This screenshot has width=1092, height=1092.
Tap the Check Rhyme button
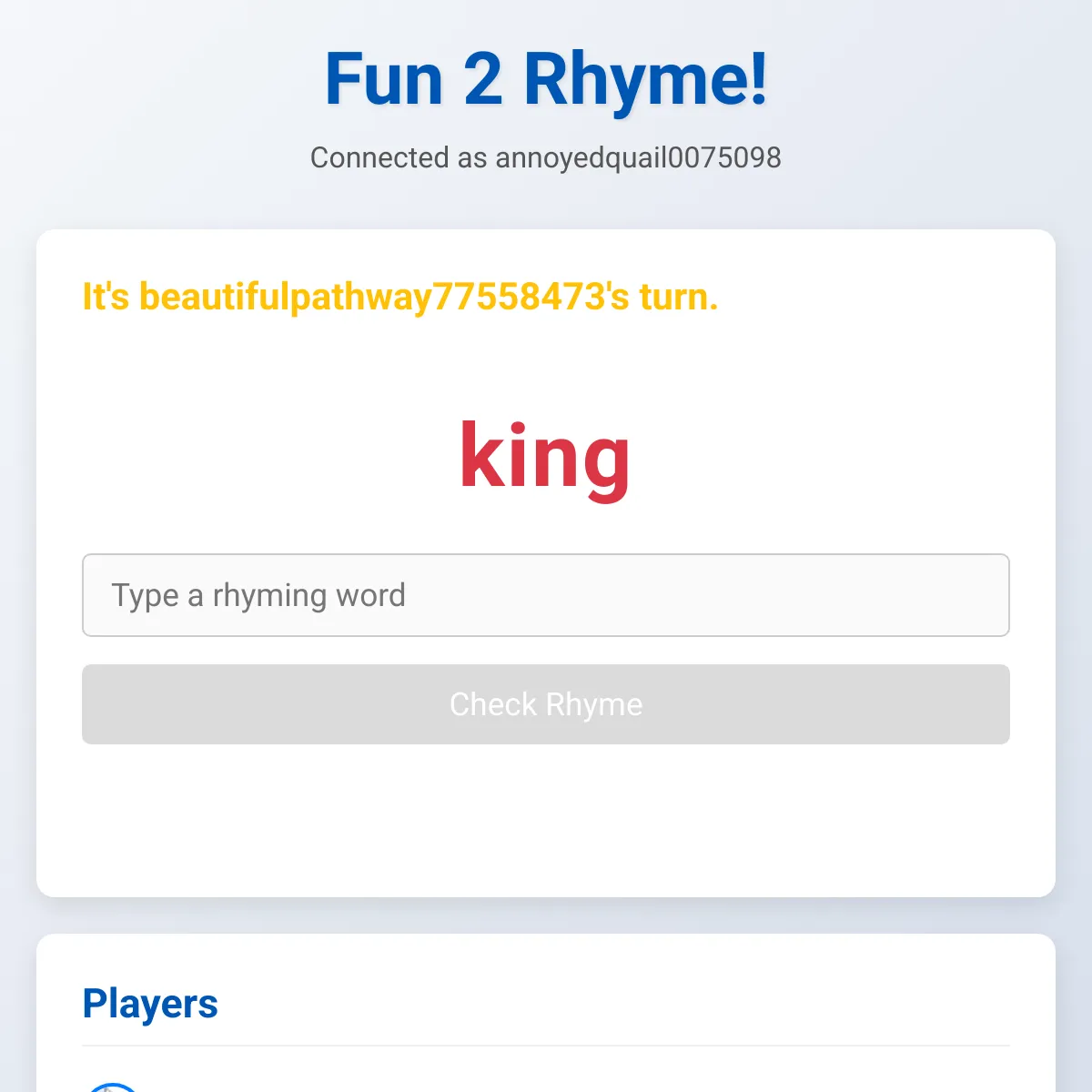546,704
